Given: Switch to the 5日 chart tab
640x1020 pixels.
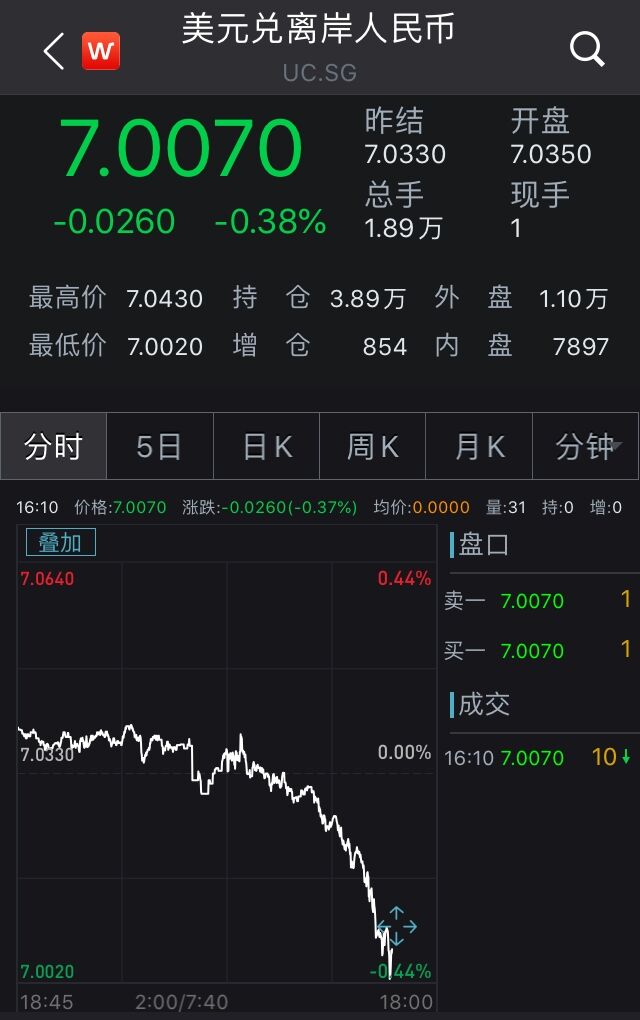Looking at the screenshot, I should coord(160,447).
